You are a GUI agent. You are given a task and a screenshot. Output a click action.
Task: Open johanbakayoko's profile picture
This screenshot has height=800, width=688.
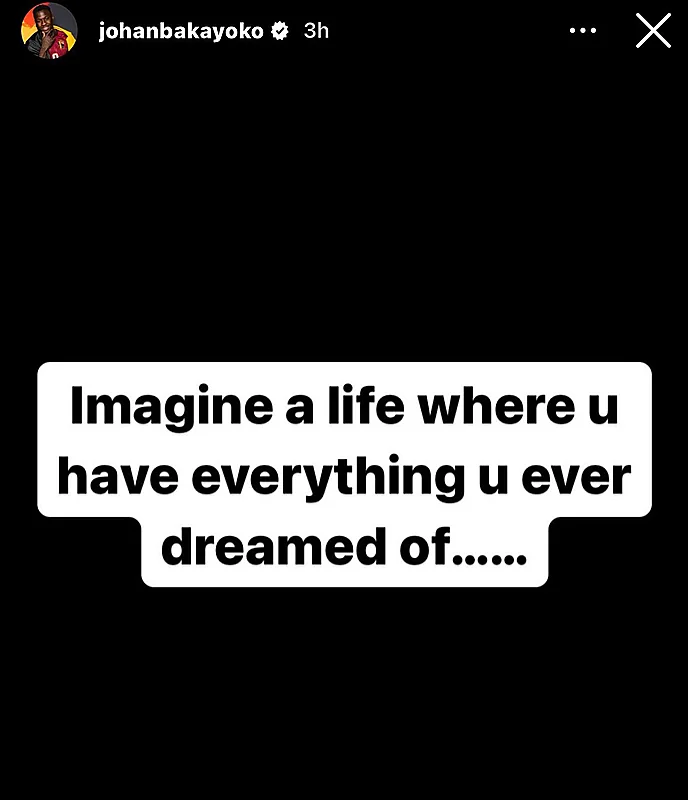48,31
